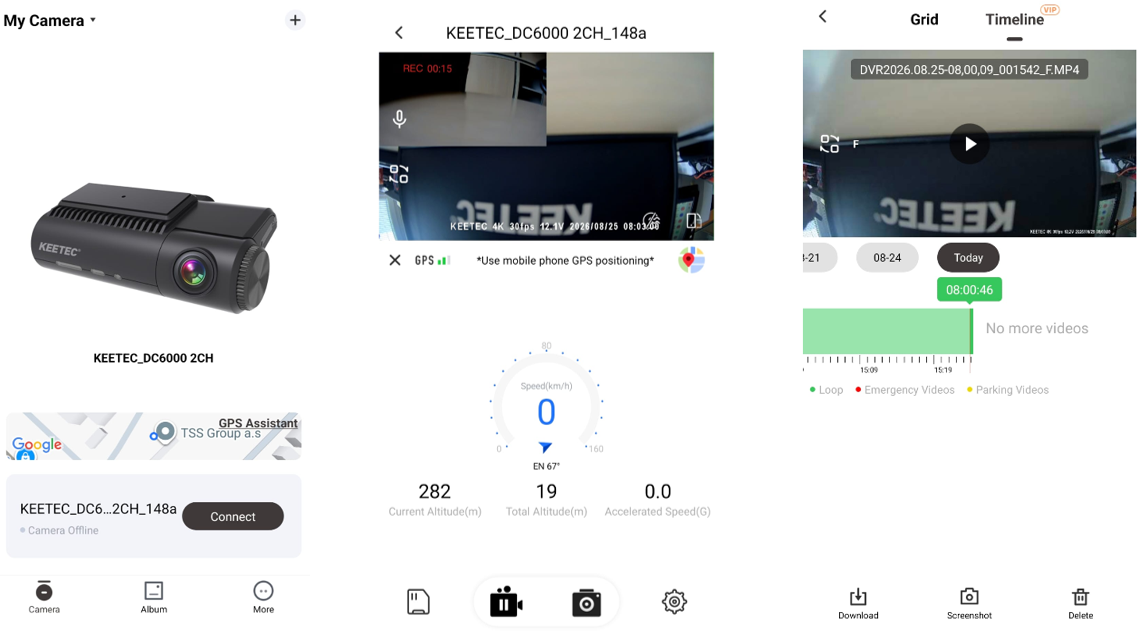Delete the selected video

tap(1081, 603)
